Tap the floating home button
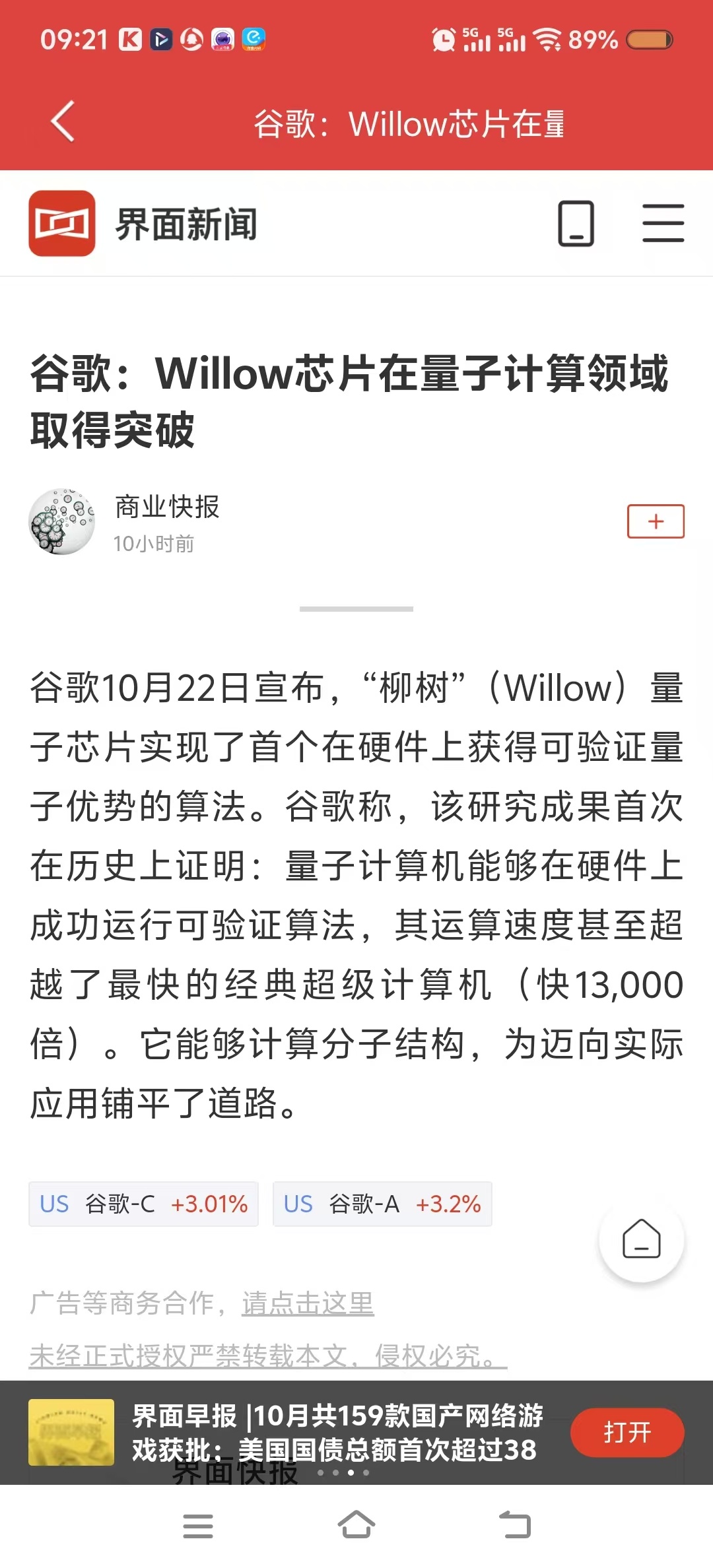This screenshot has width=713, height=1568. click(641, 1239)
